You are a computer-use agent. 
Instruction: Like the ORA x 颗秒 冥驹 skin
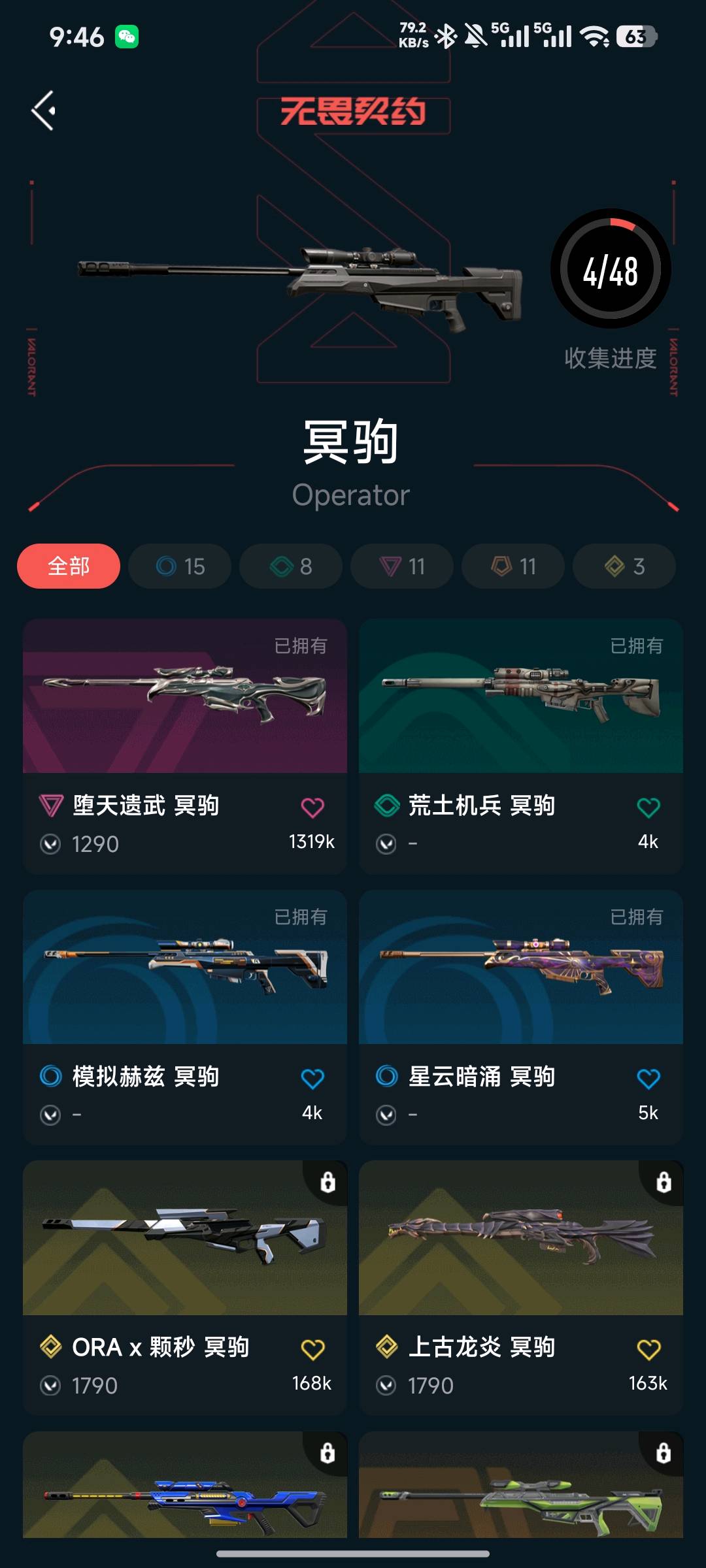coord(312,1349)
